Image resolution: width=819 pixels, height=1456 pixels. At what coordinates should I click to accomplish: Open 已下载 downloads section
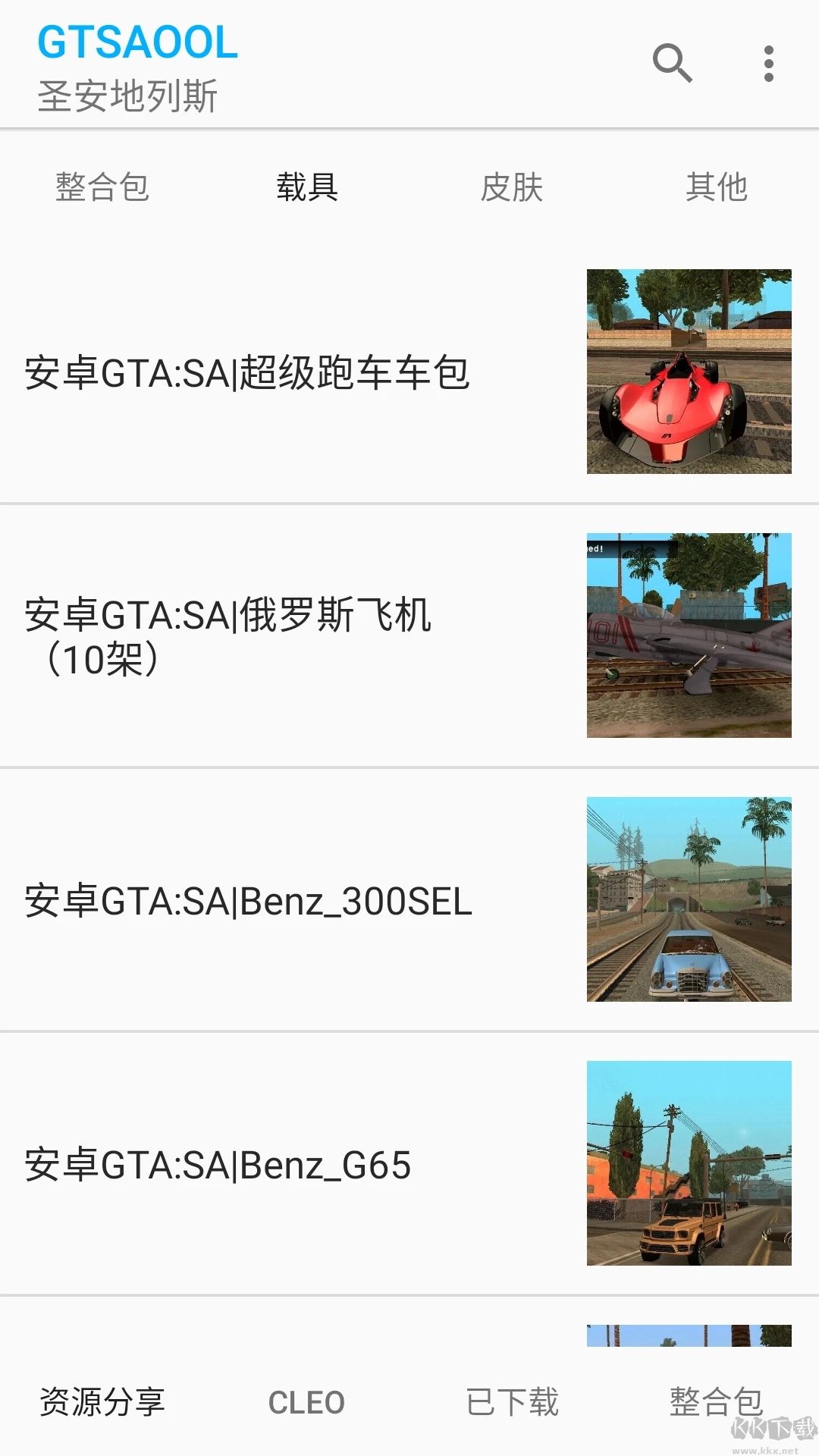(512, 1401)
